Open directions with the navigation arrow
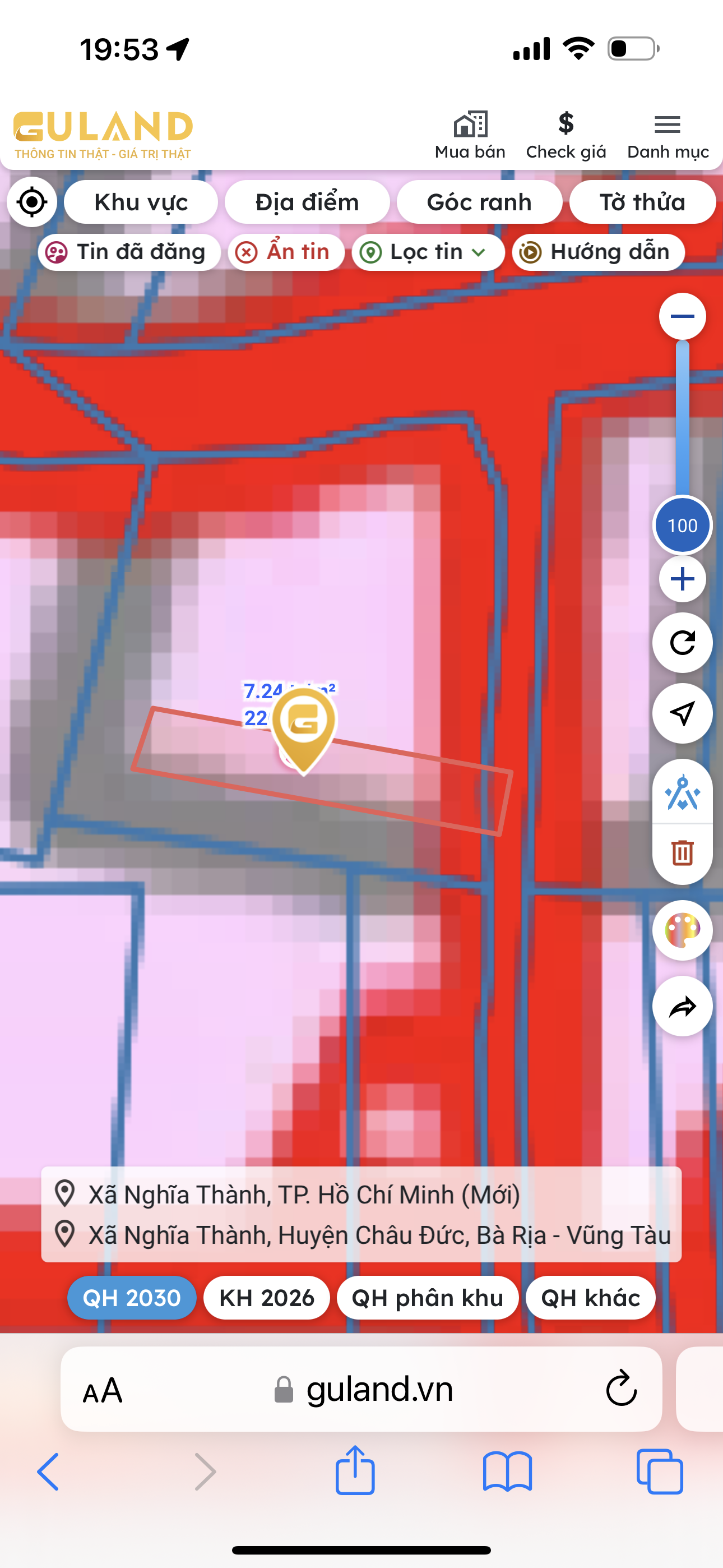The image size is (723, 1568). pos(682,713)
